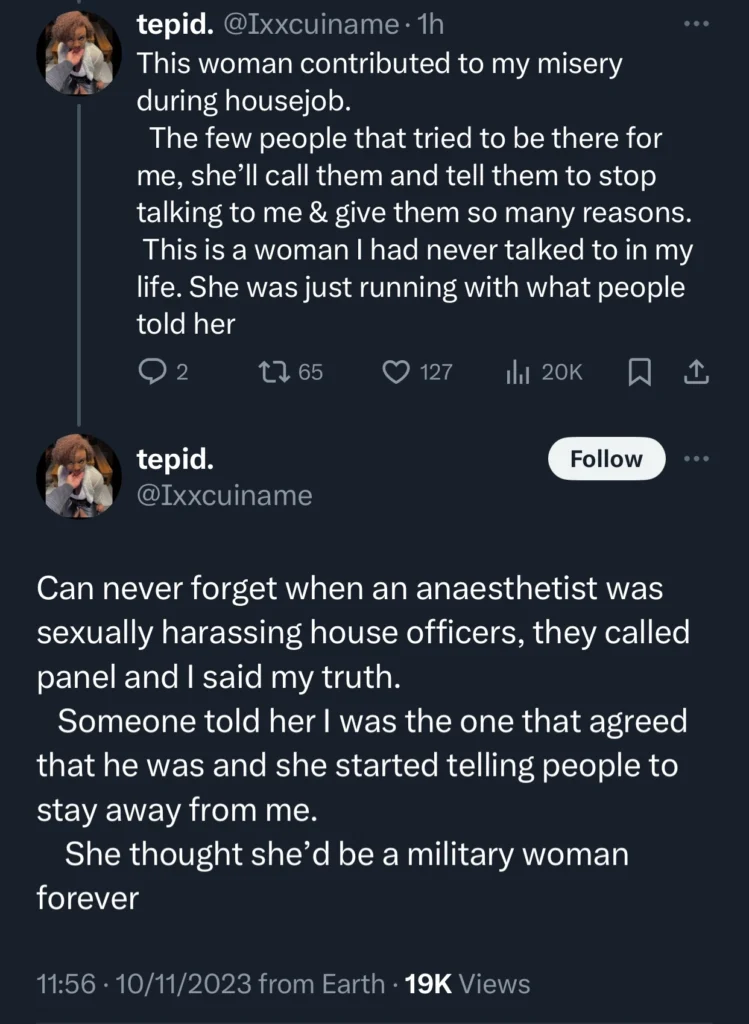The height and width of the screenshot is (1024, 749).
Task: Open the more options menu beside Follow
Action: [697, 458]
